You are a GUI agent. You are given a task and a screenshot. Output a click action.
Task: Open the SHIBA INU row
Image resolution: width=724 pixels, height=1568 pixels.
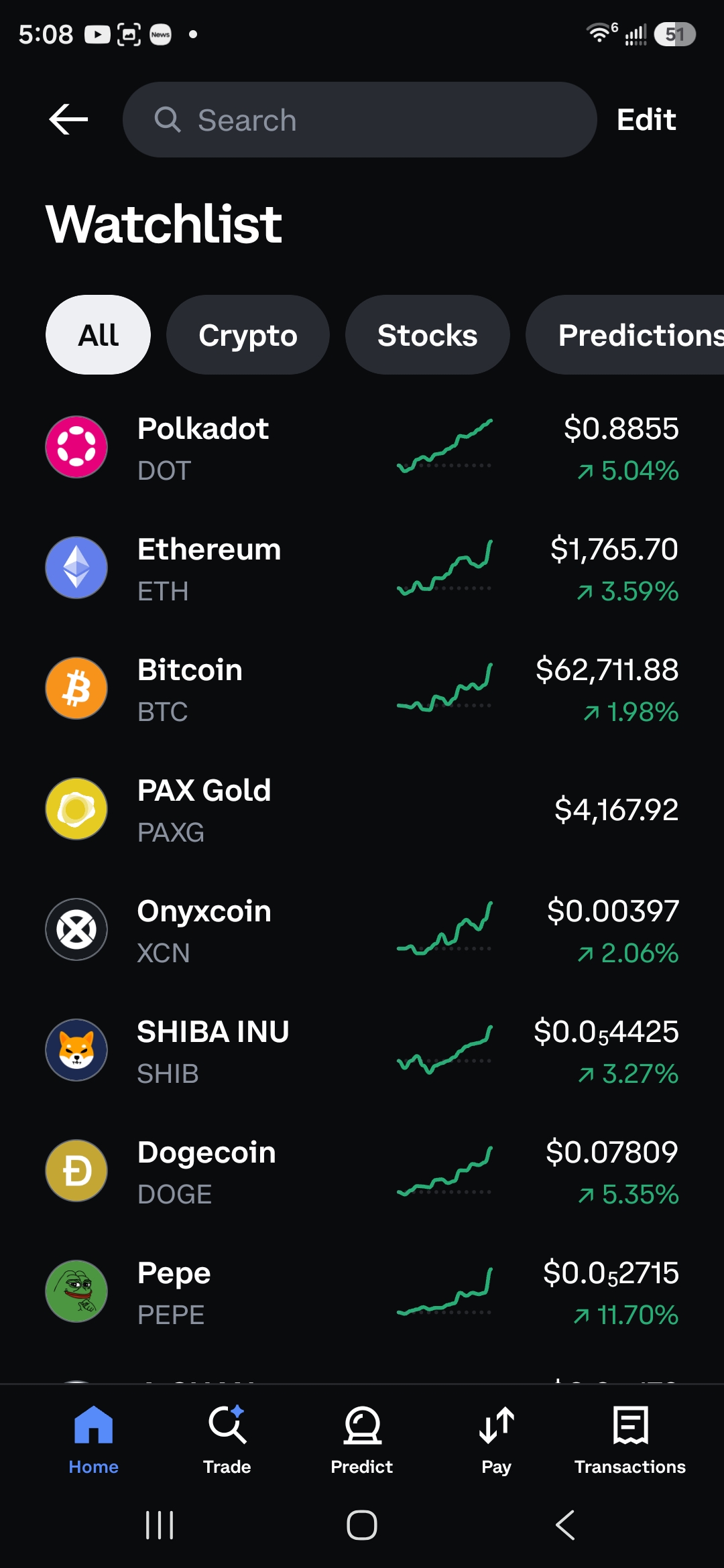click(x=362, y=1051)
